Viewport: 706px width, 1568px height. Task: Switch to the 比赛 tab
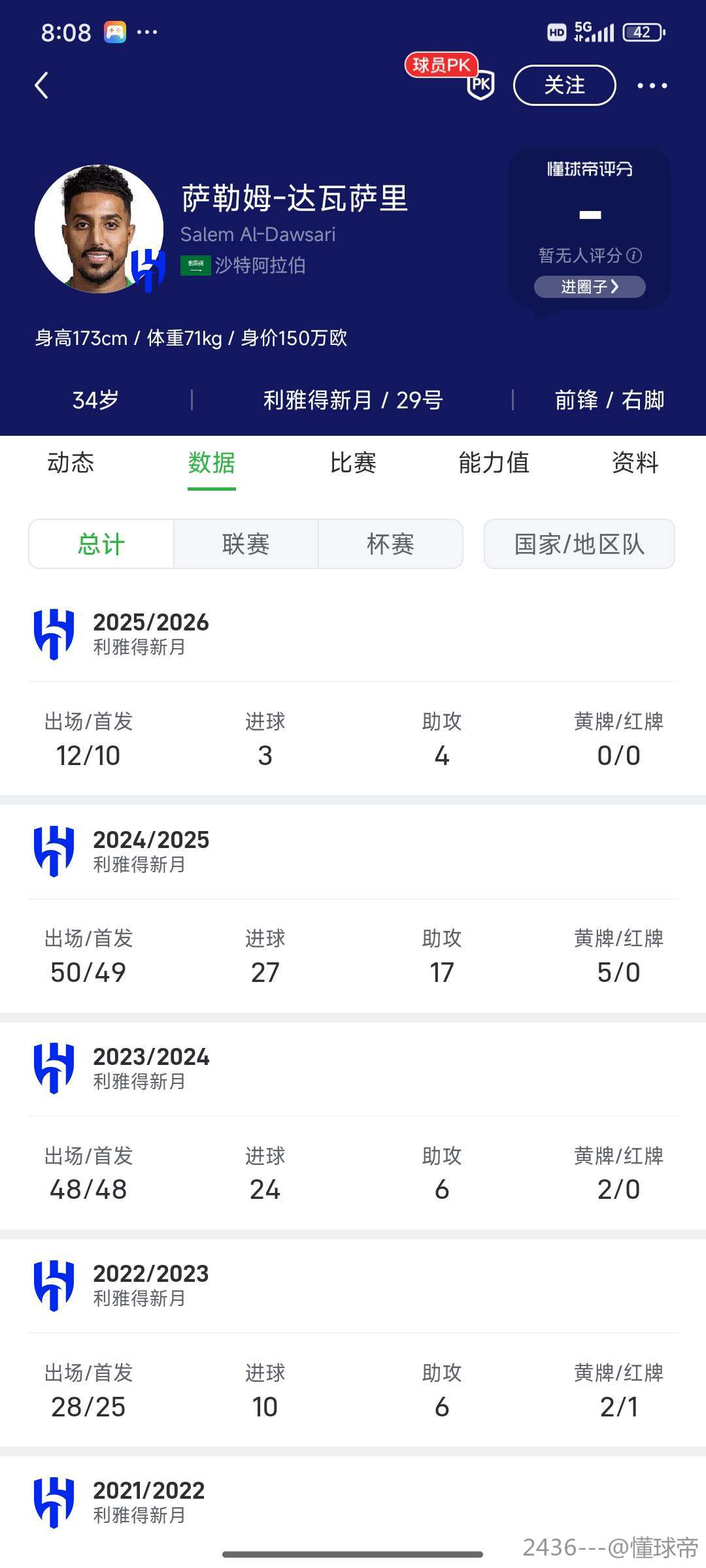tap(353, 463)
